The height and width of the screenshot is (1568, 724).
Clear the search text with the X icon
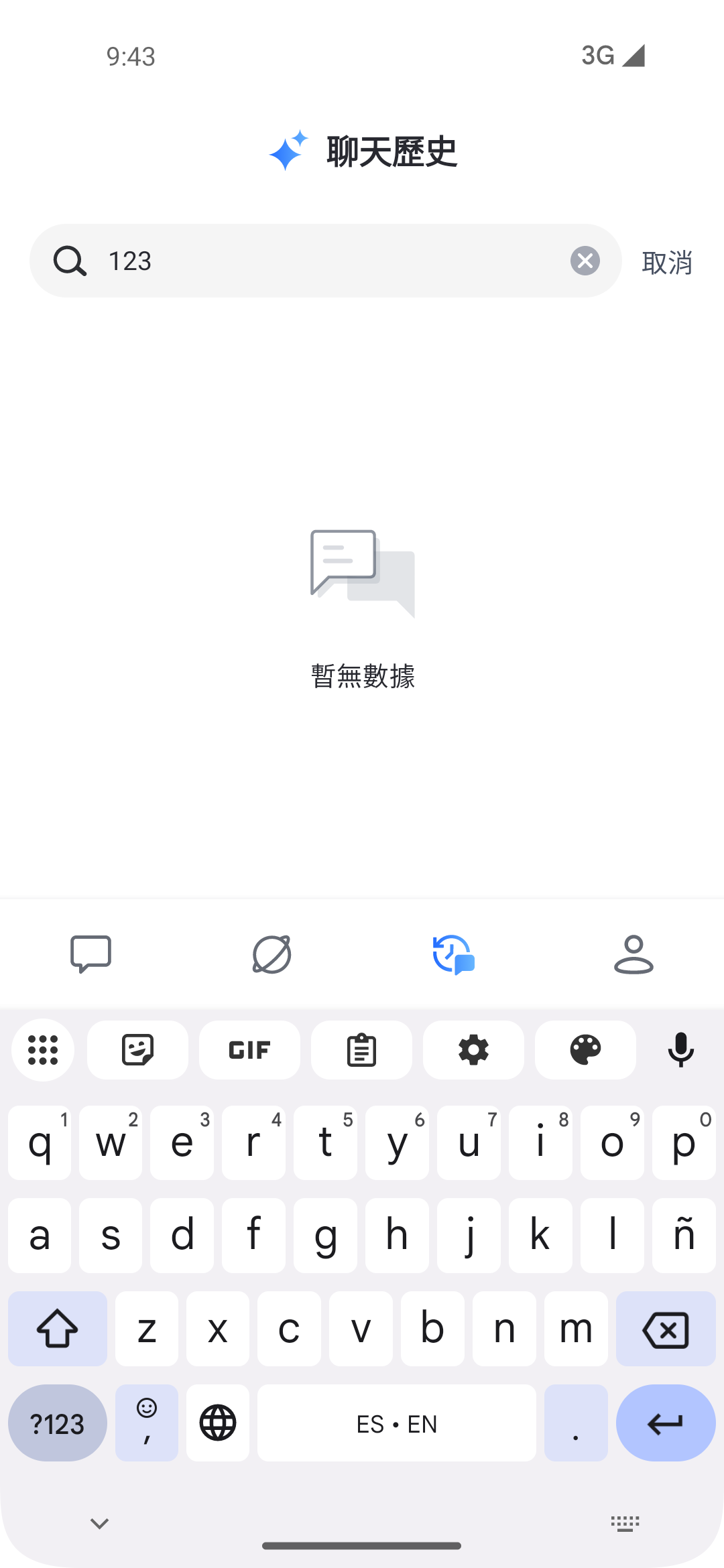585,261
